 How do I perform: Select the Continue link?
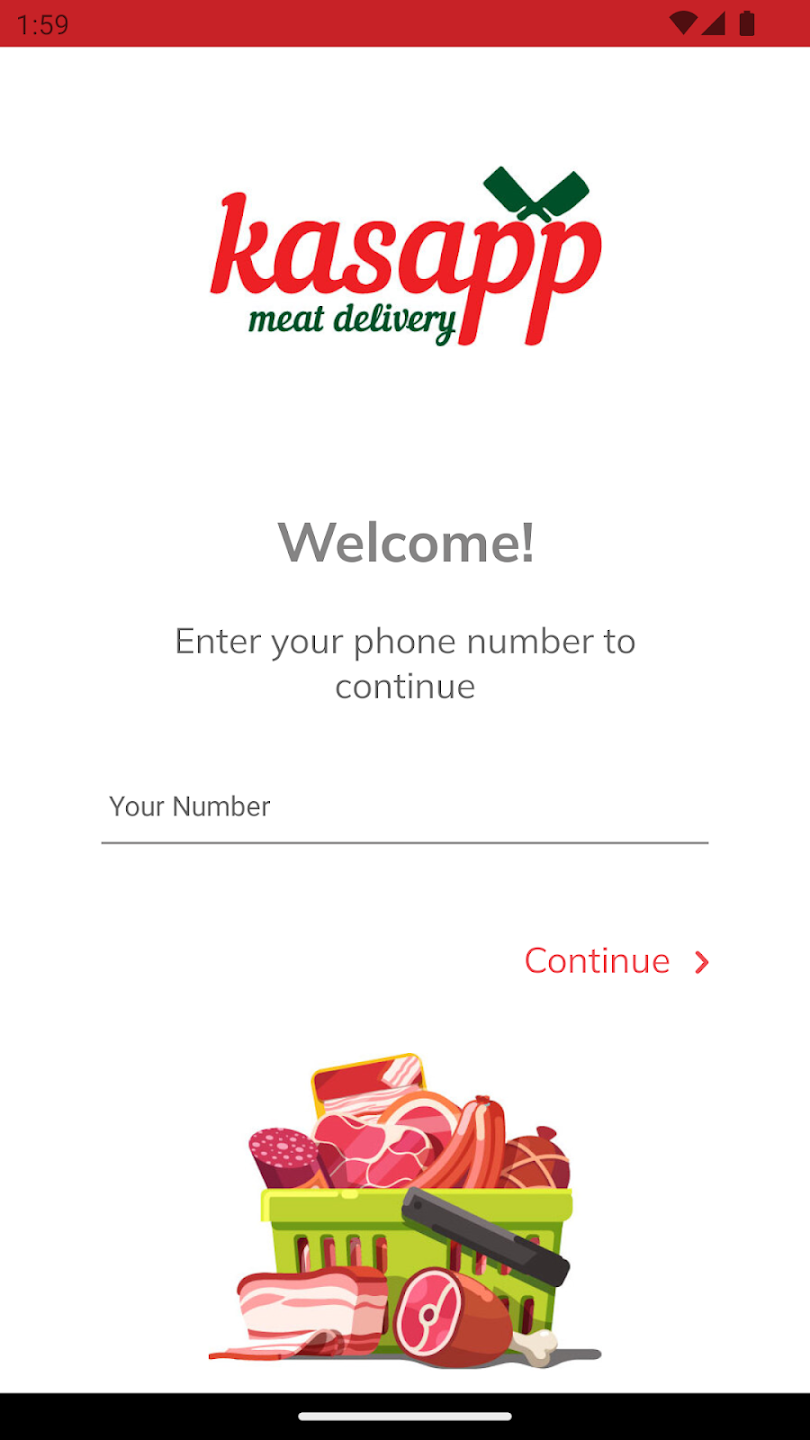tap(595, 961)
